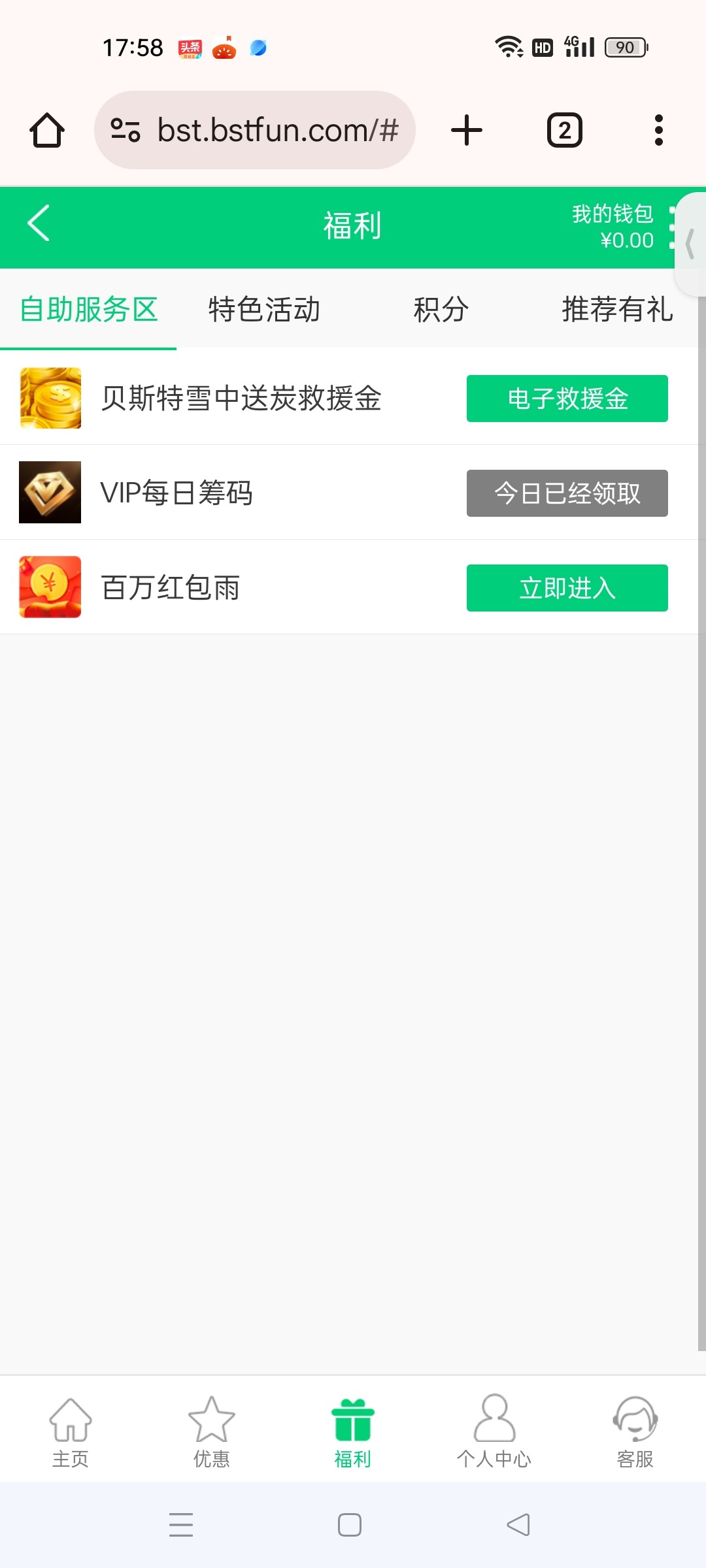This screenshot has height=1568, width=706.
Task: Contact 客服 from bottom navigation
Action: click(x=635, y=1431)
